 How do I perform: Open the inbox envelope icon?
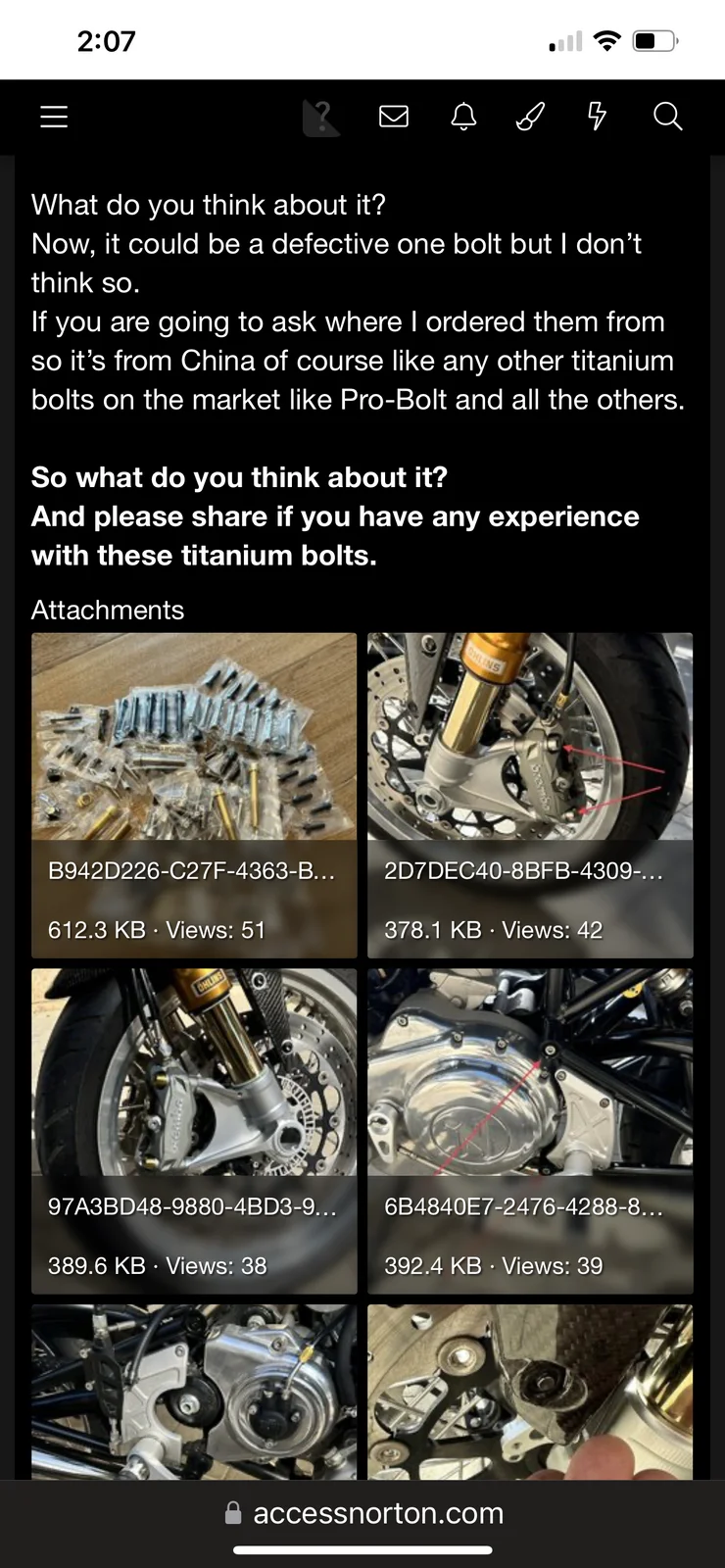point(394,117)
